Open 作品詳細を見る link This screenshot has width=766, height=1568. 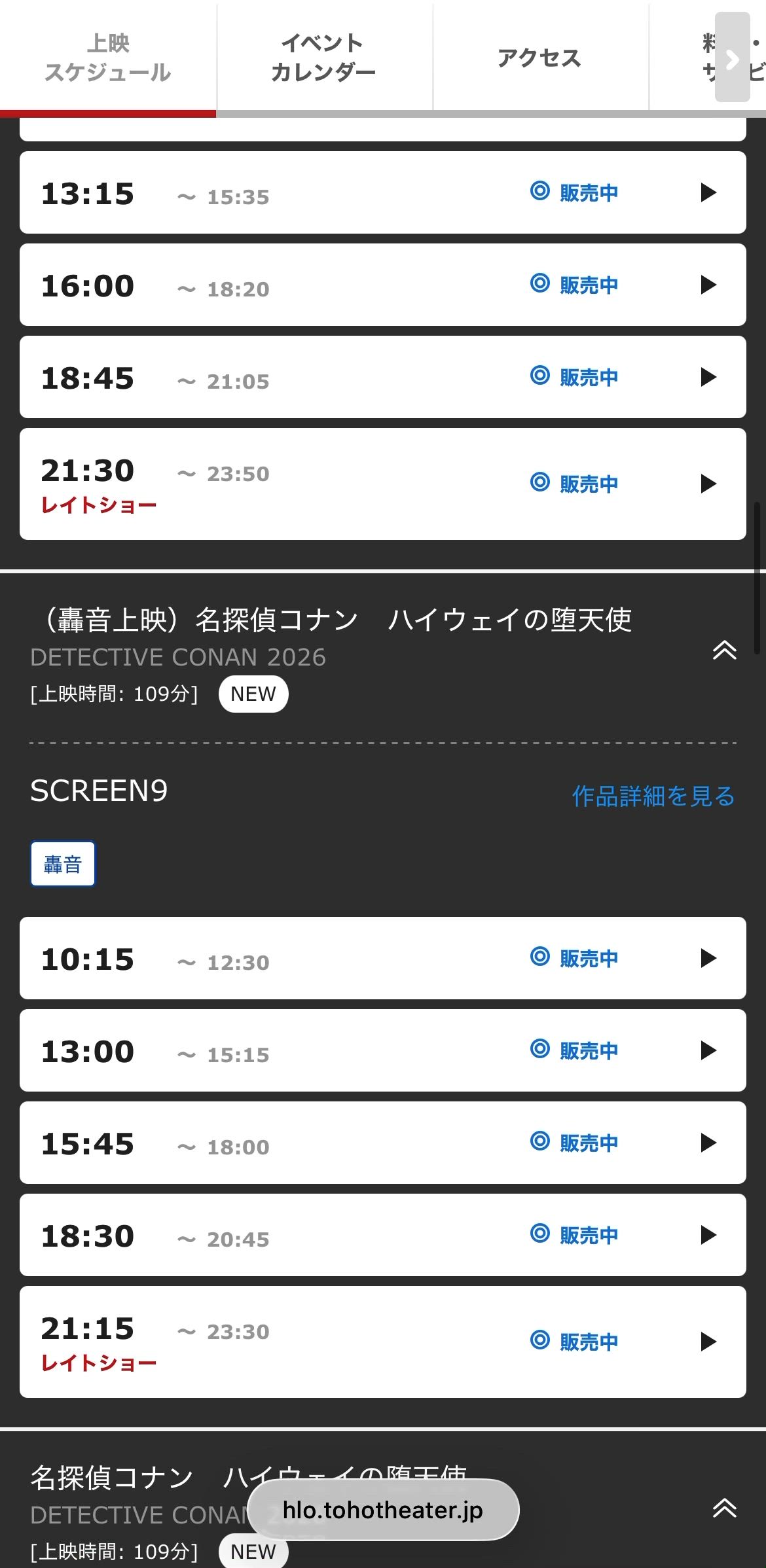coord(653,796)
